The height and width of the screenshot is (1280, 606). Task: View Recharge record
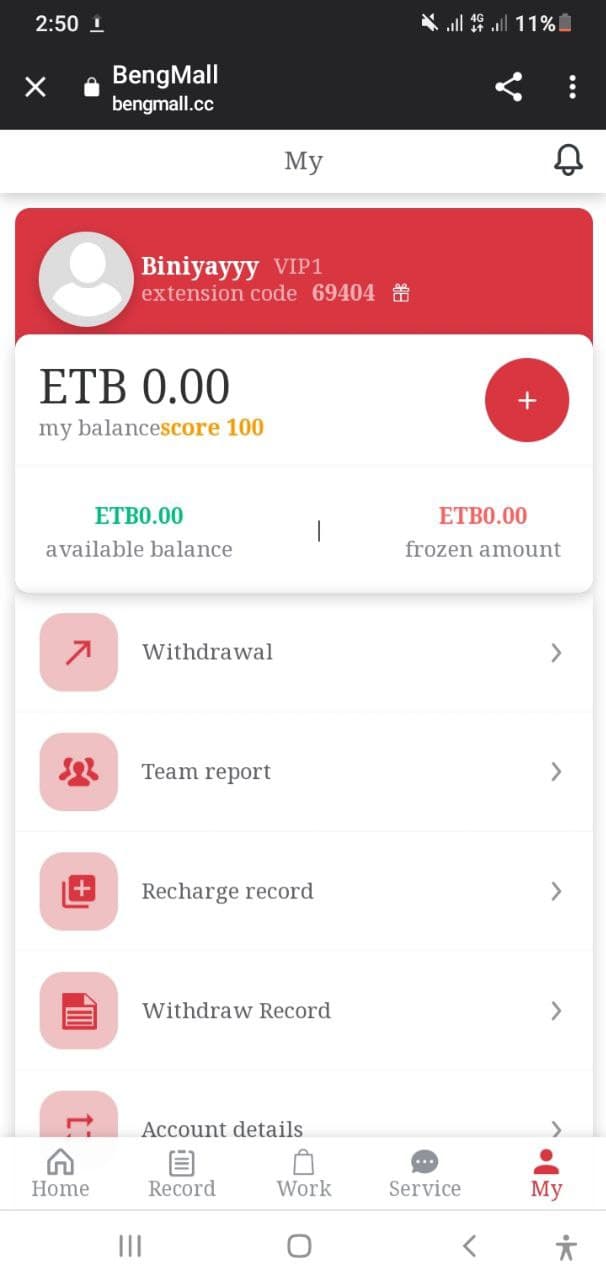coord(303,891)
